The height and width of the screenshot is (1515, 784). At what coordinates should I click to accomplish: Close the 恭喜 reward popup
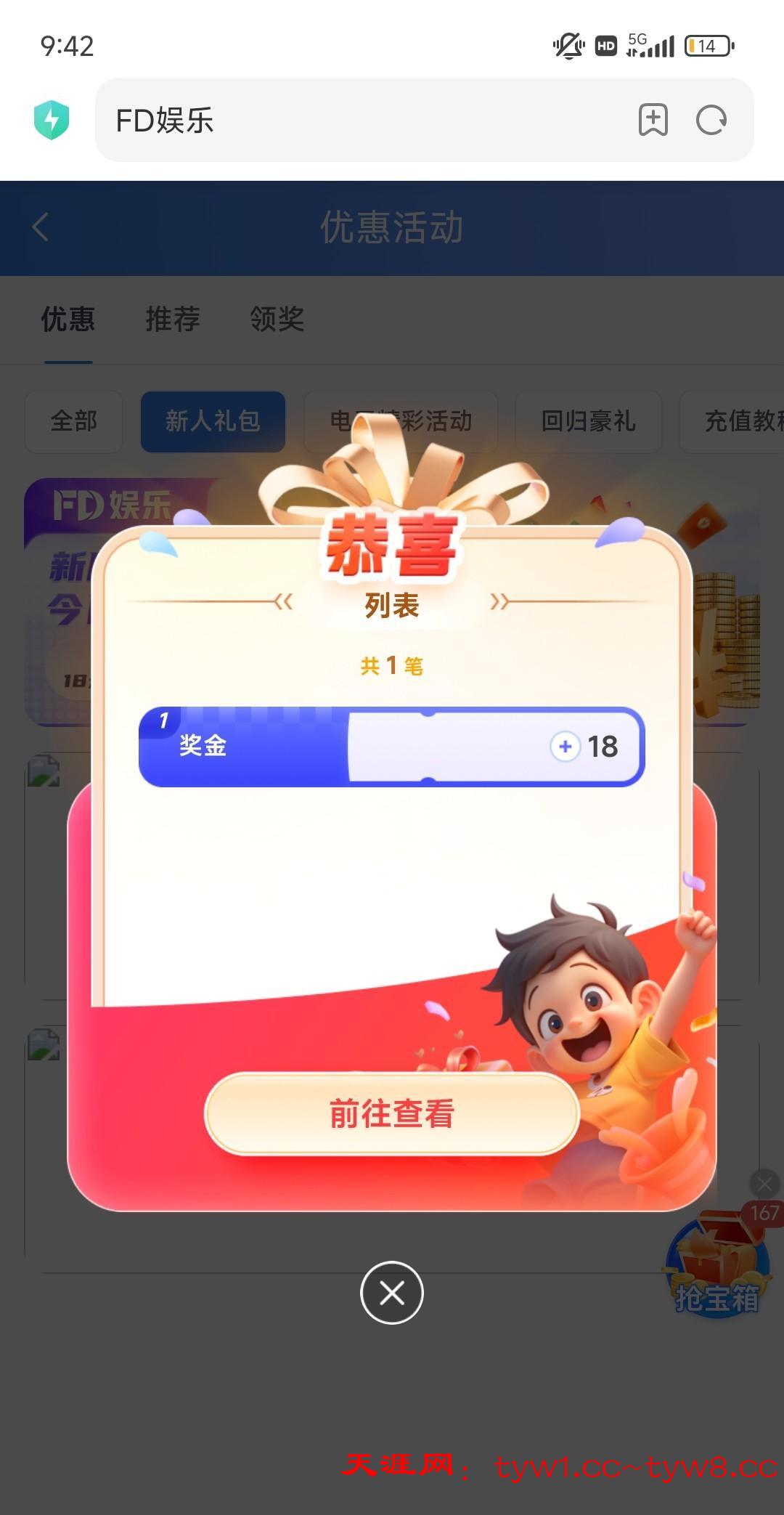pos(392,1293)
